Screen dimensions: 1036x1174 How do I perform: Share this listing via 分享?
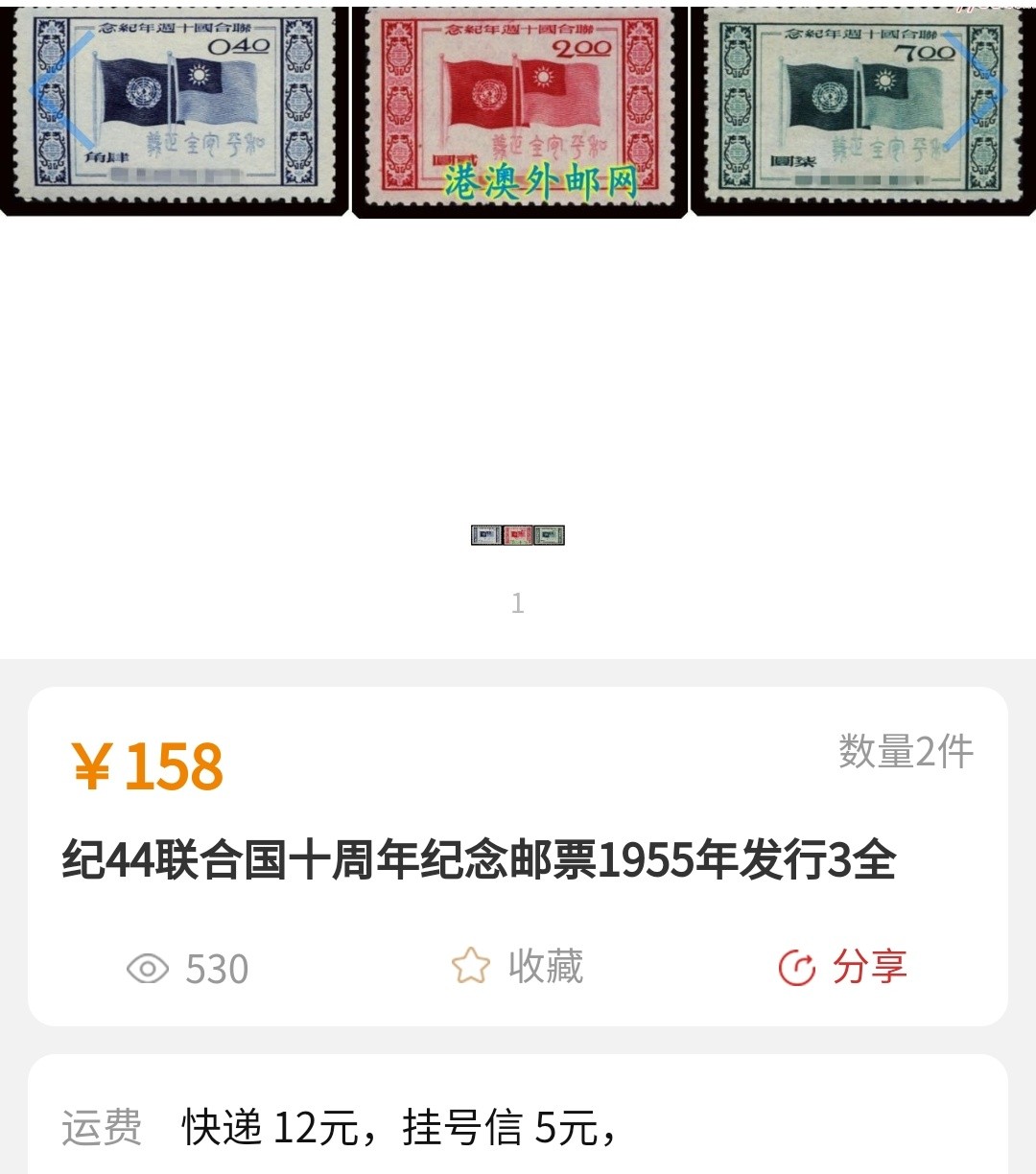pos(842,967)
